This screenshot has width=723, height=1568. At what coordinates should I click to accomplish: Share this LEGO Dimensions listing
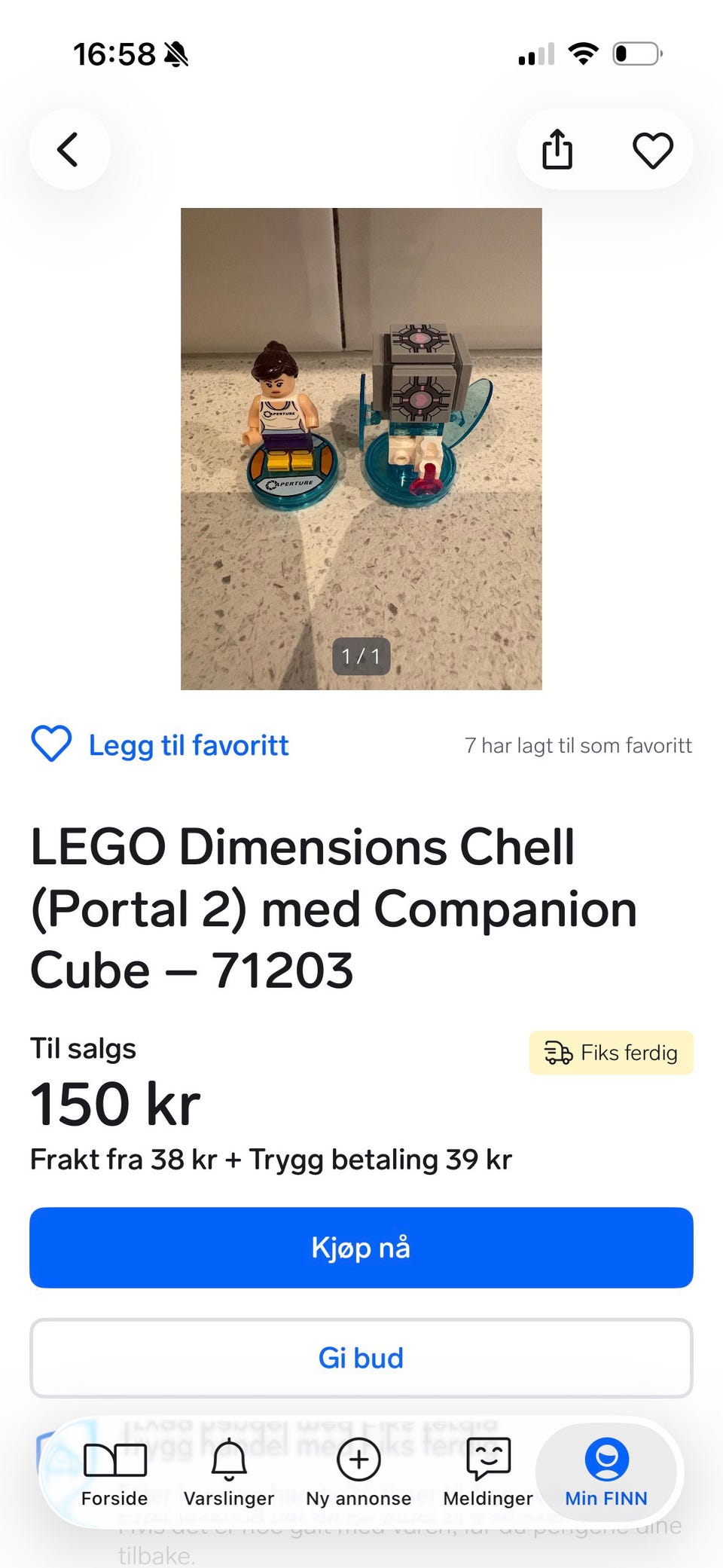[x=557, y=149]
